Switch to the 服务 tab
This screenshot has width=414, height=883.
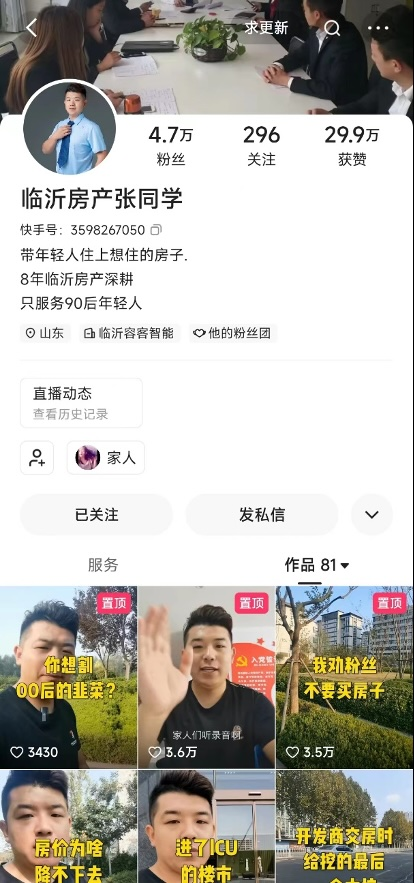point(103,565)
